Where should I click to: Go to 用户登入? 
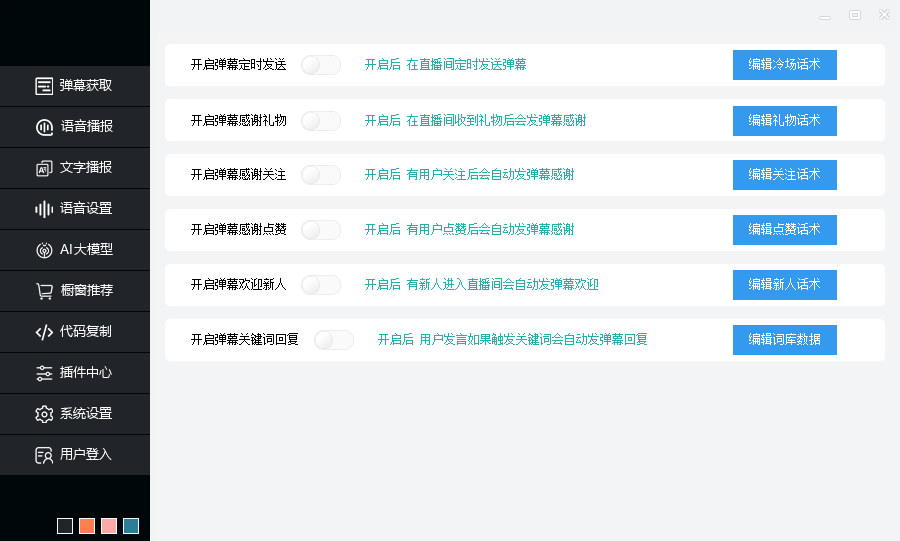pos(75,455)
